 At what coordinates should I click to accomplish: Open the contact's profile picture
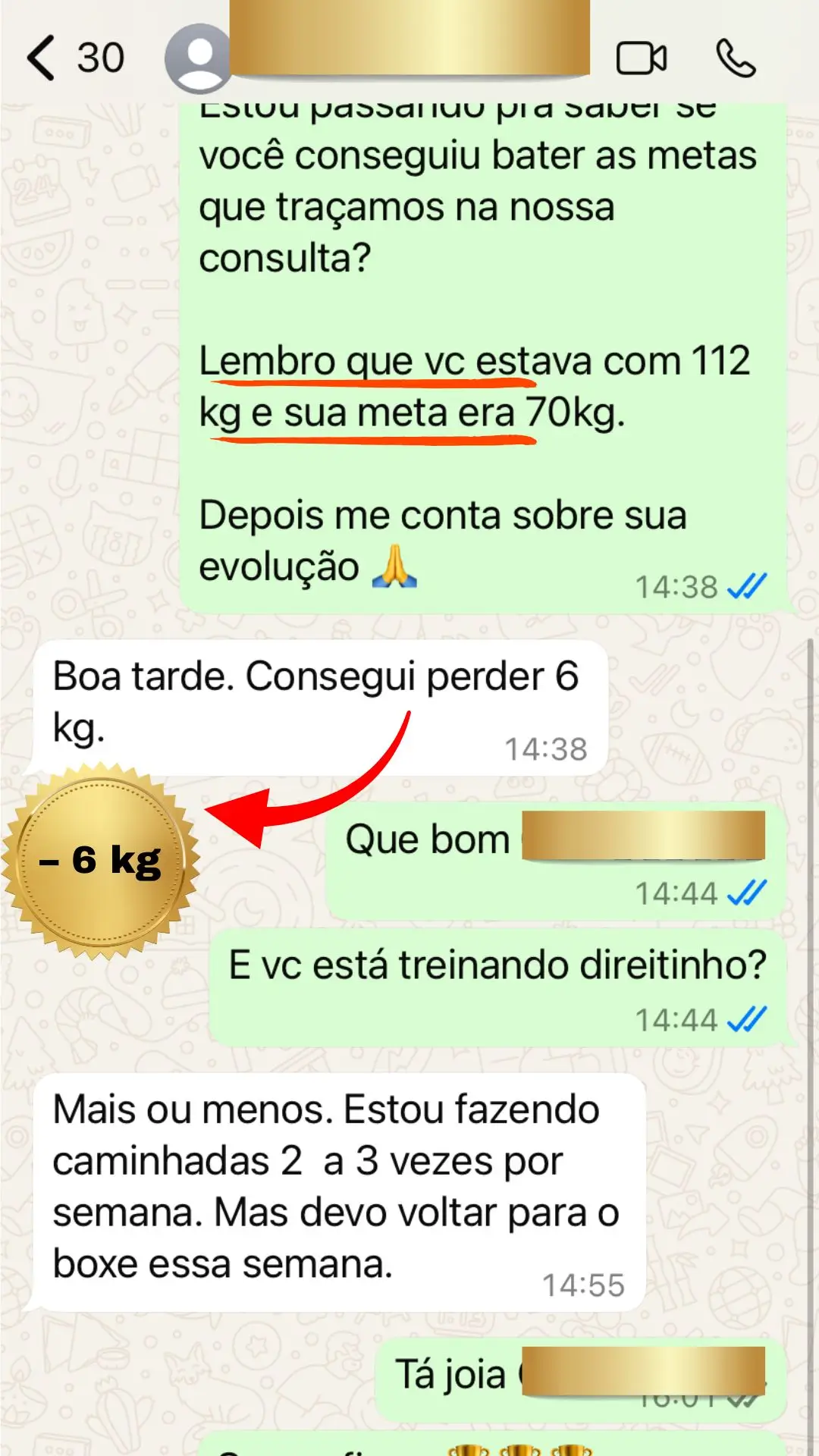click(199, 58)
